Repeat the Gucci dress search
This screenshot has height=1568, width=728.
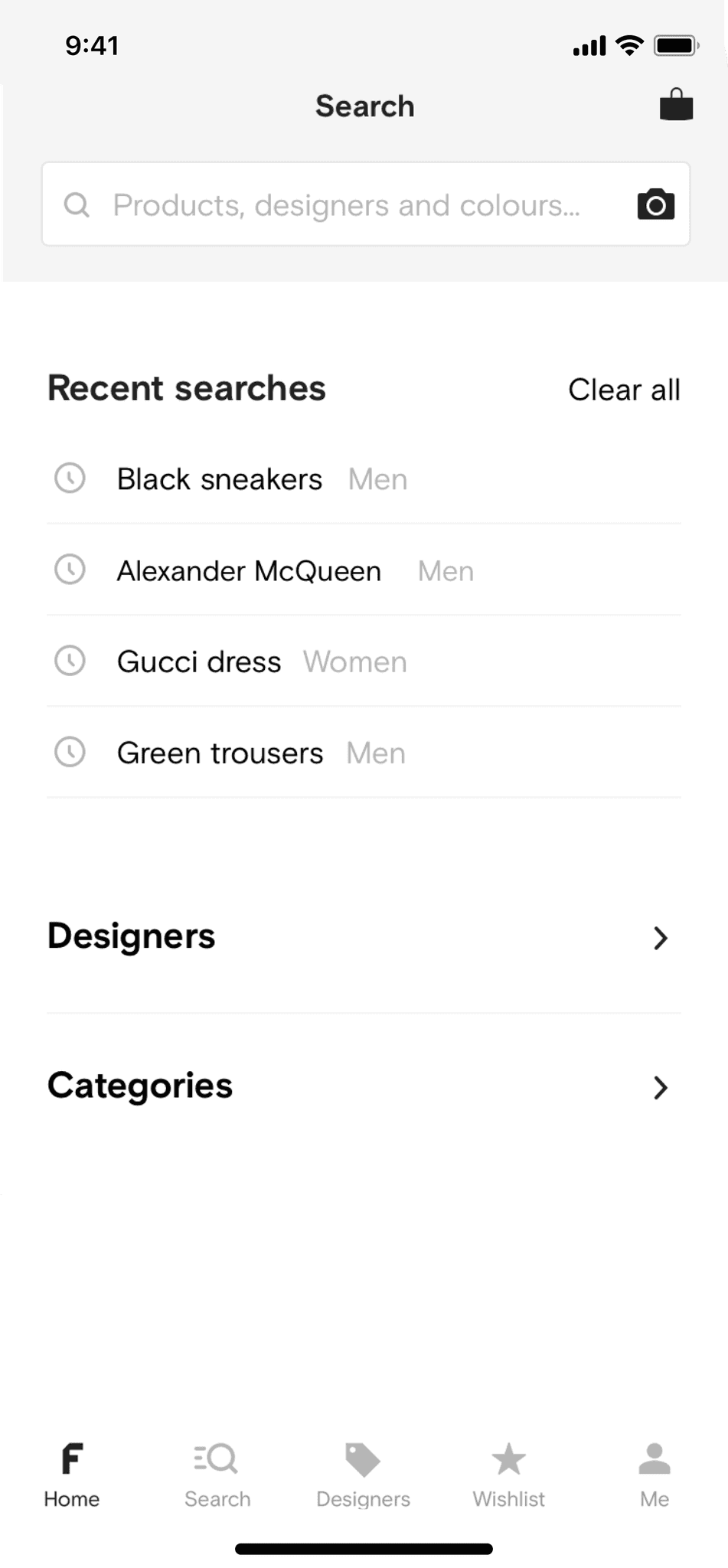pos(199,662)
